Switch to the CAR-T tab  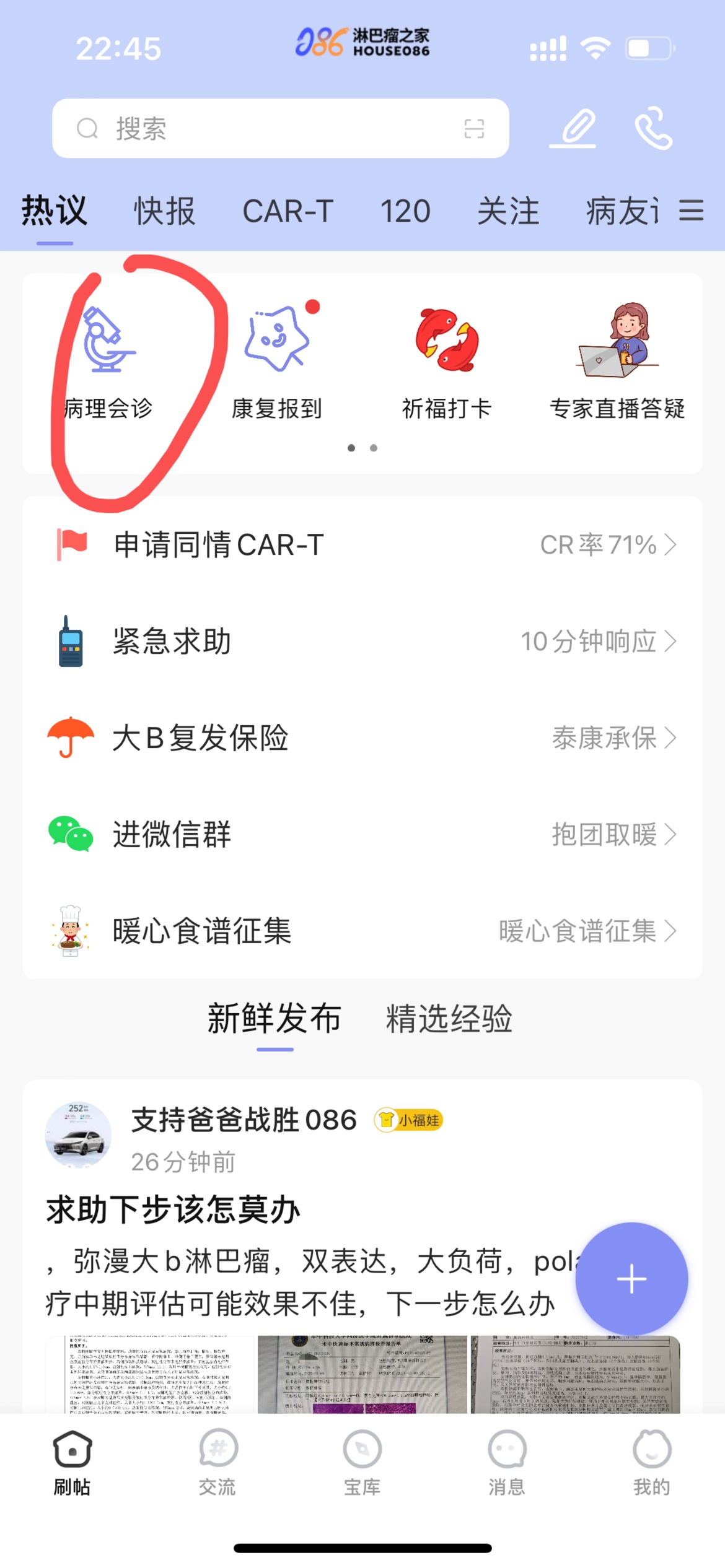[x=288, y=211]
